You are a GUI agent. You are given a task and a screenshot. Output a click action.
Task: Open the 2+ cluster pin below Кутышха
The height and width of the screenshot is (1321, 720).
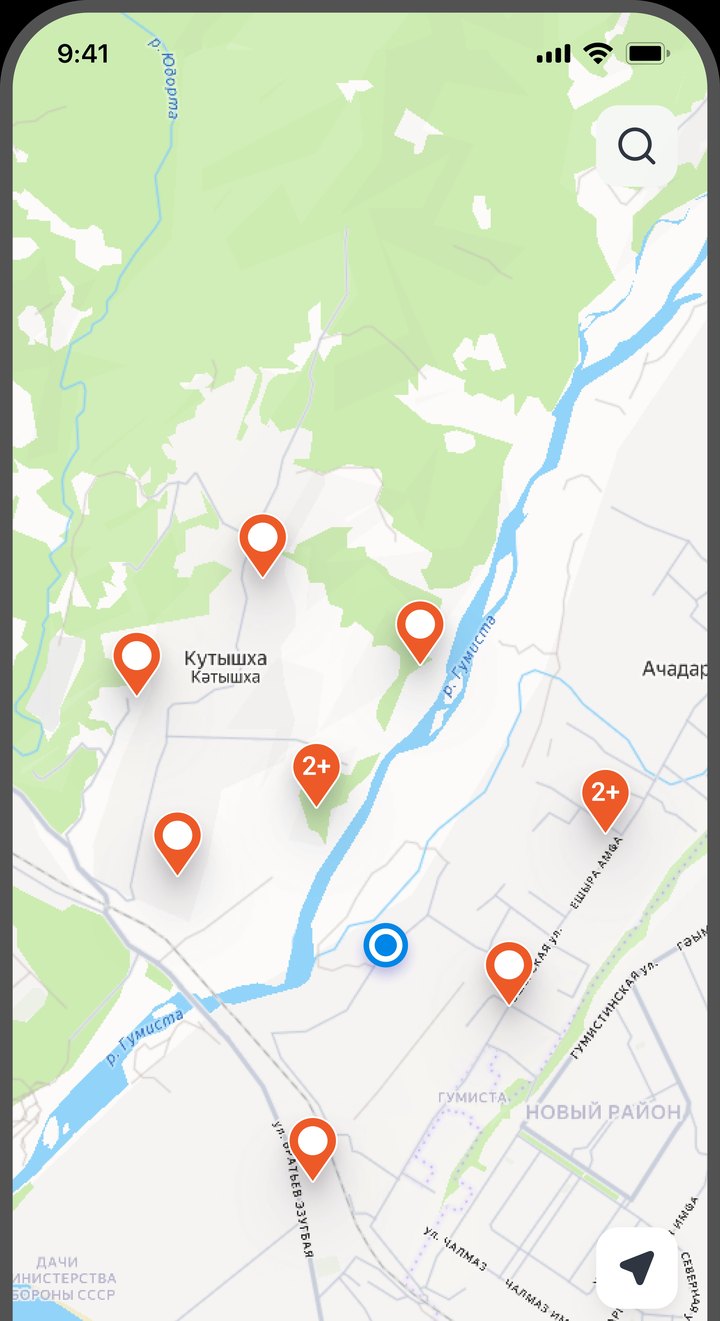(x=316, y=775)
